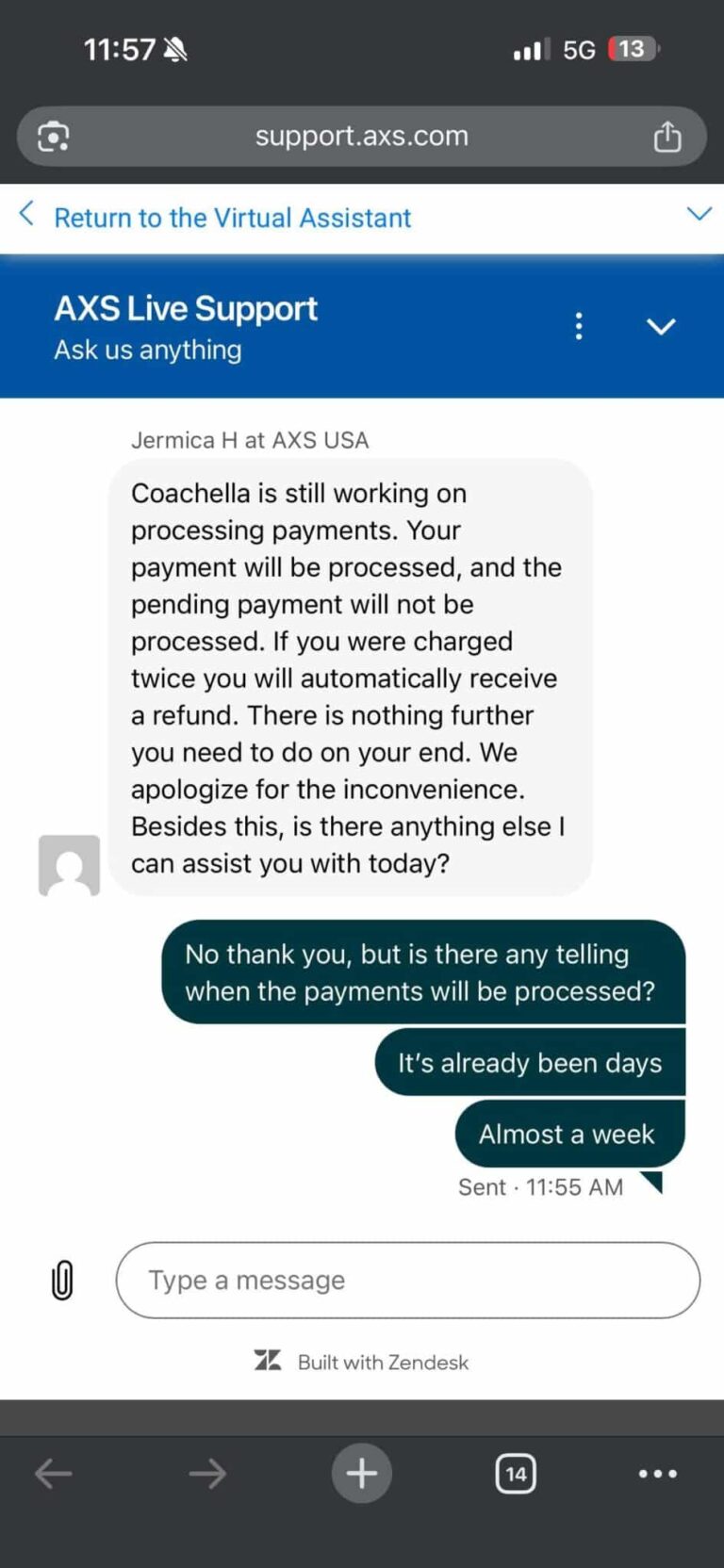Open the browser lens search icon
This screenshot has width=724, height=1568.
pyautogui.click(x=53, y=137)
